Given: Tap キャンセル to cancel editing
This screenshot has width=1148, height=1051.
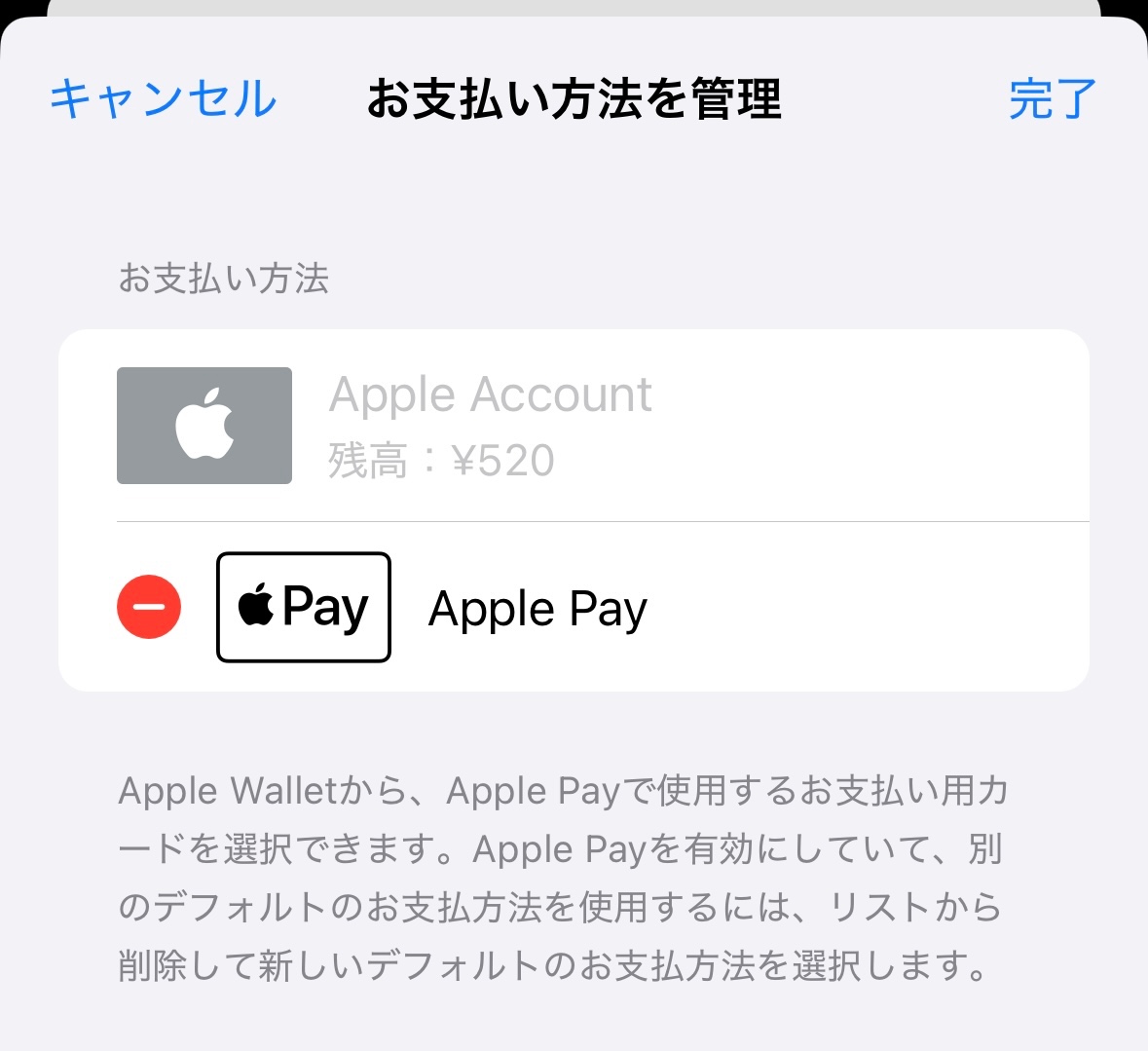Looking at the screenshot, I should [164, 99].
